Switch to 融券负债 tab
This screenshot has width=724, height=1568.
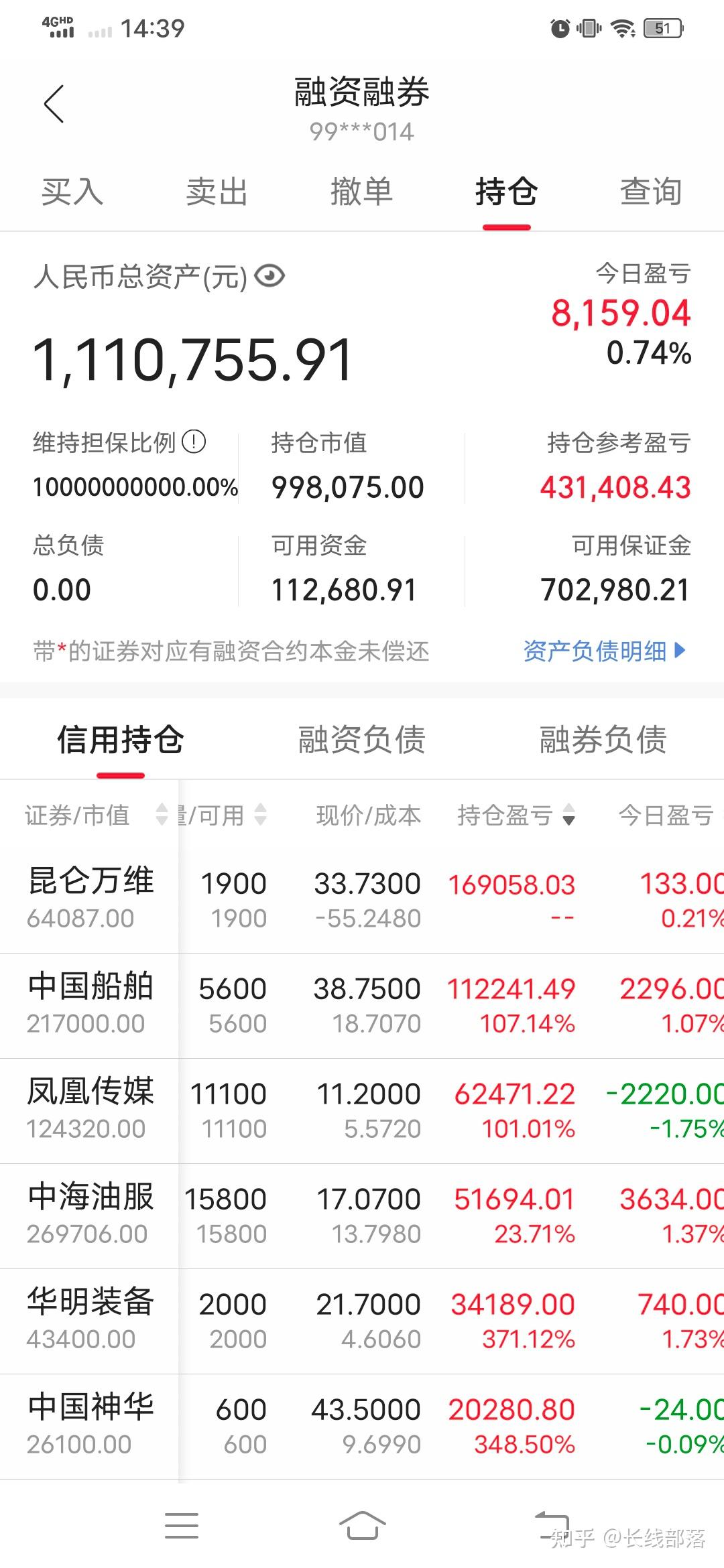603,740
